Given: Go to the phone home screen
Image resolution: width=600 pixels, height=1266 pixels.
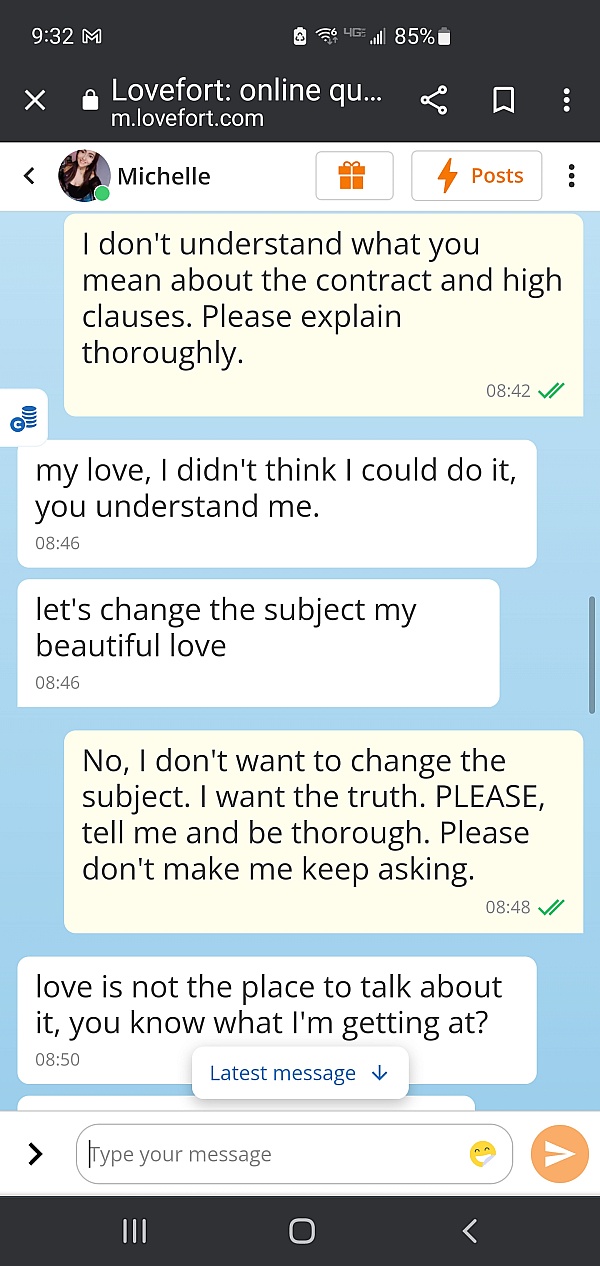Looking at the screenshot, I should (301, 1231).
